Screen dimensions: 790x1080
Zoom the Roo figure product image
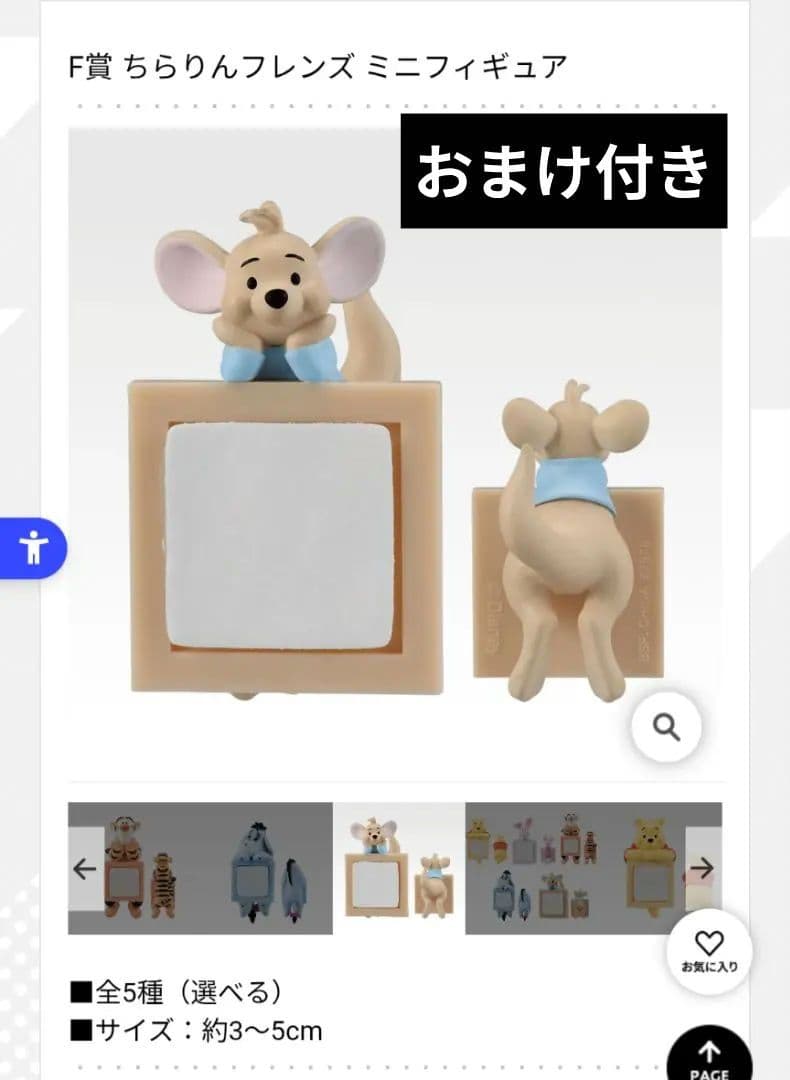coord(666,727)
